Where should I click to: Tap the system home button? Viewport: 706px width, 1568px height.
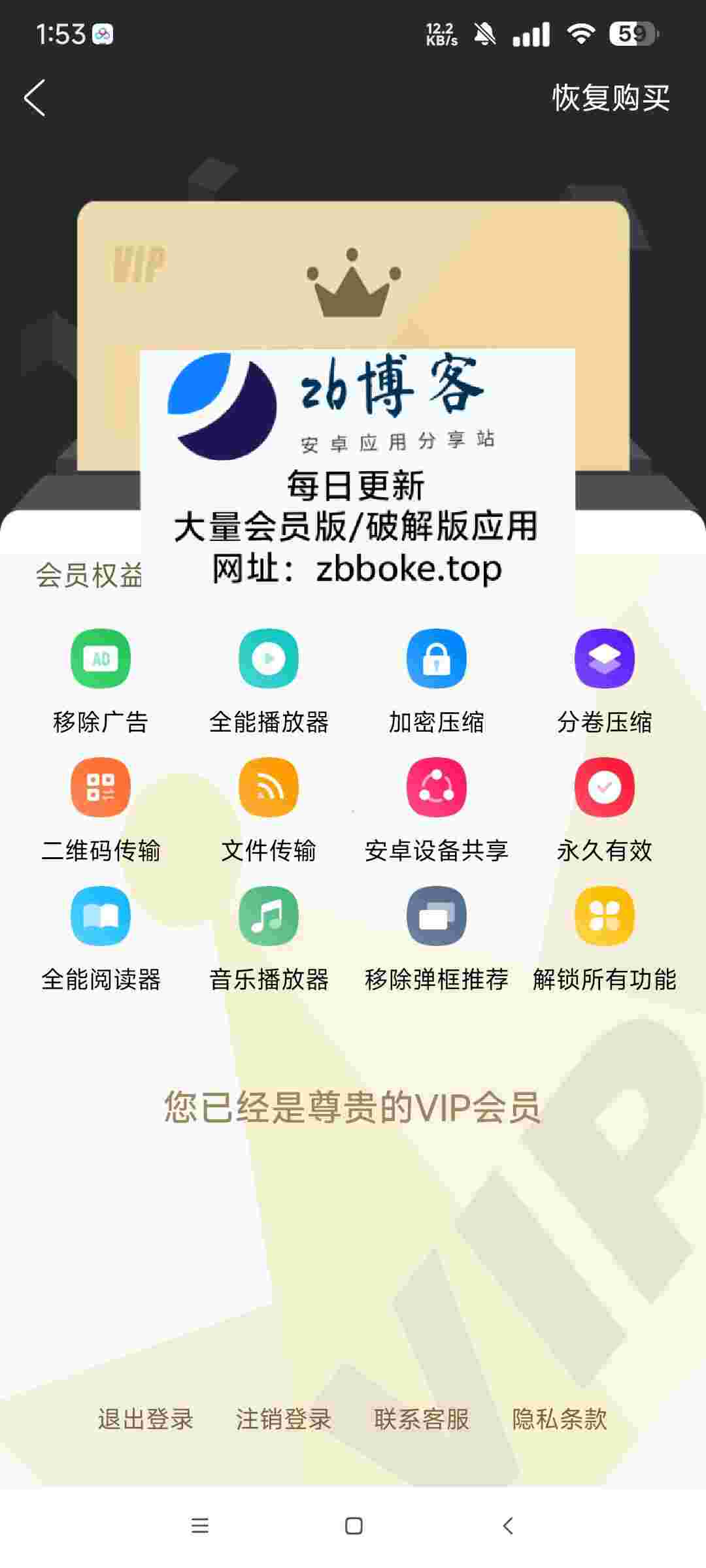(354, 1526)
